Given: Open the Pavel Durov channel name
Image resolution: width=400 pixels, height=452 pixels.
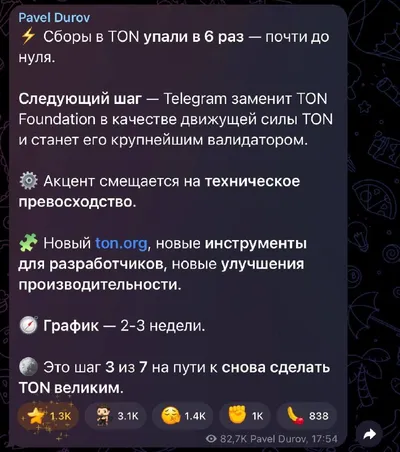Looking at the screenshot, I should click(54, 17).
